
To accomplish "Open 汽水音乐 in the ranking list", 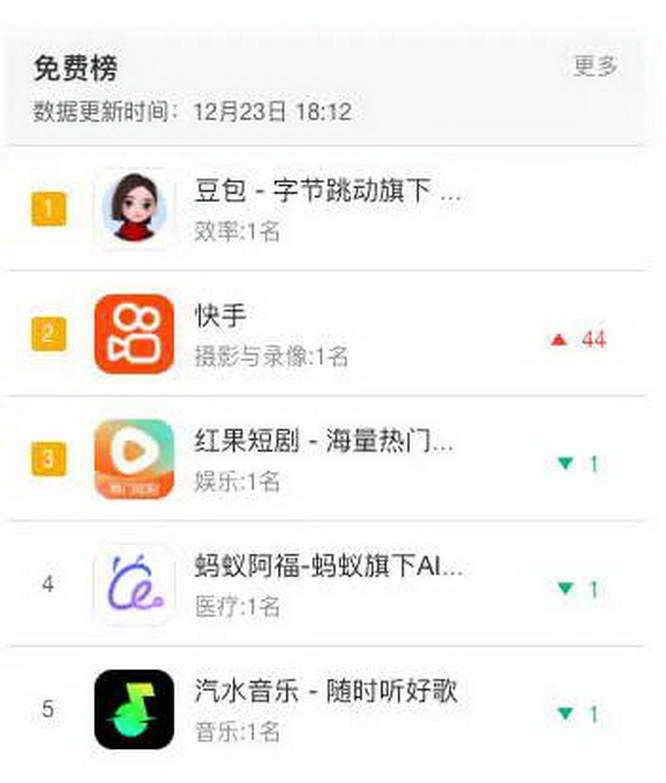I will pos(327,692).
